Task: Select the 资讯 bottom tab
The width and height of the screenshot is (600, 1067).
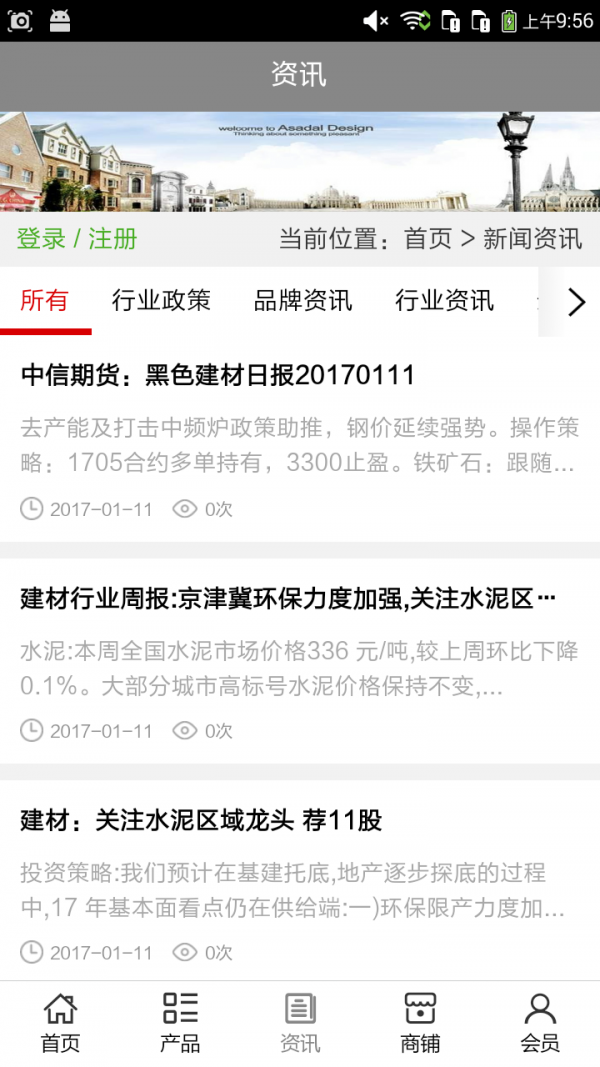Action: (300, 1023)
